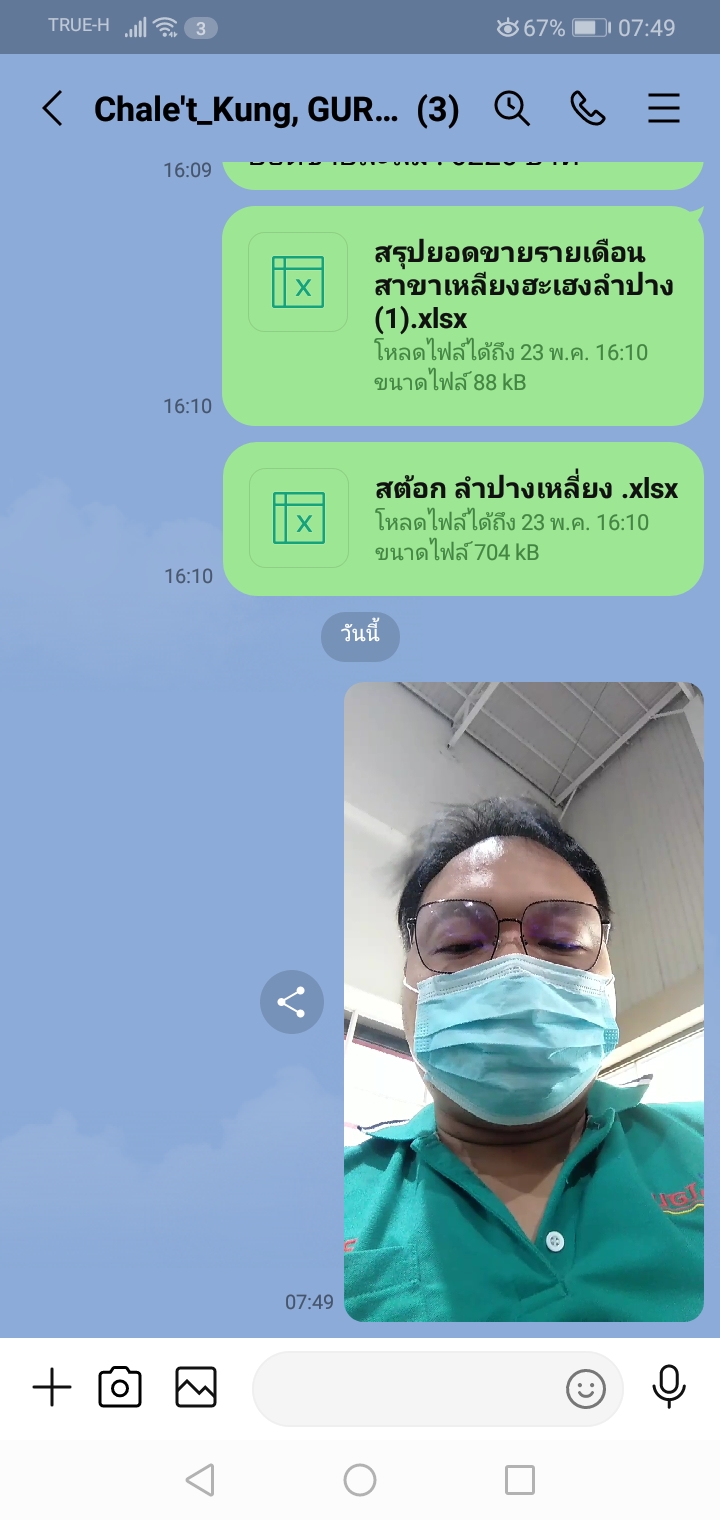Open the สรุปยอดขายรายเดือน xlsx file
This screenshot has width=720, height=1520.
tap(462, 315)
